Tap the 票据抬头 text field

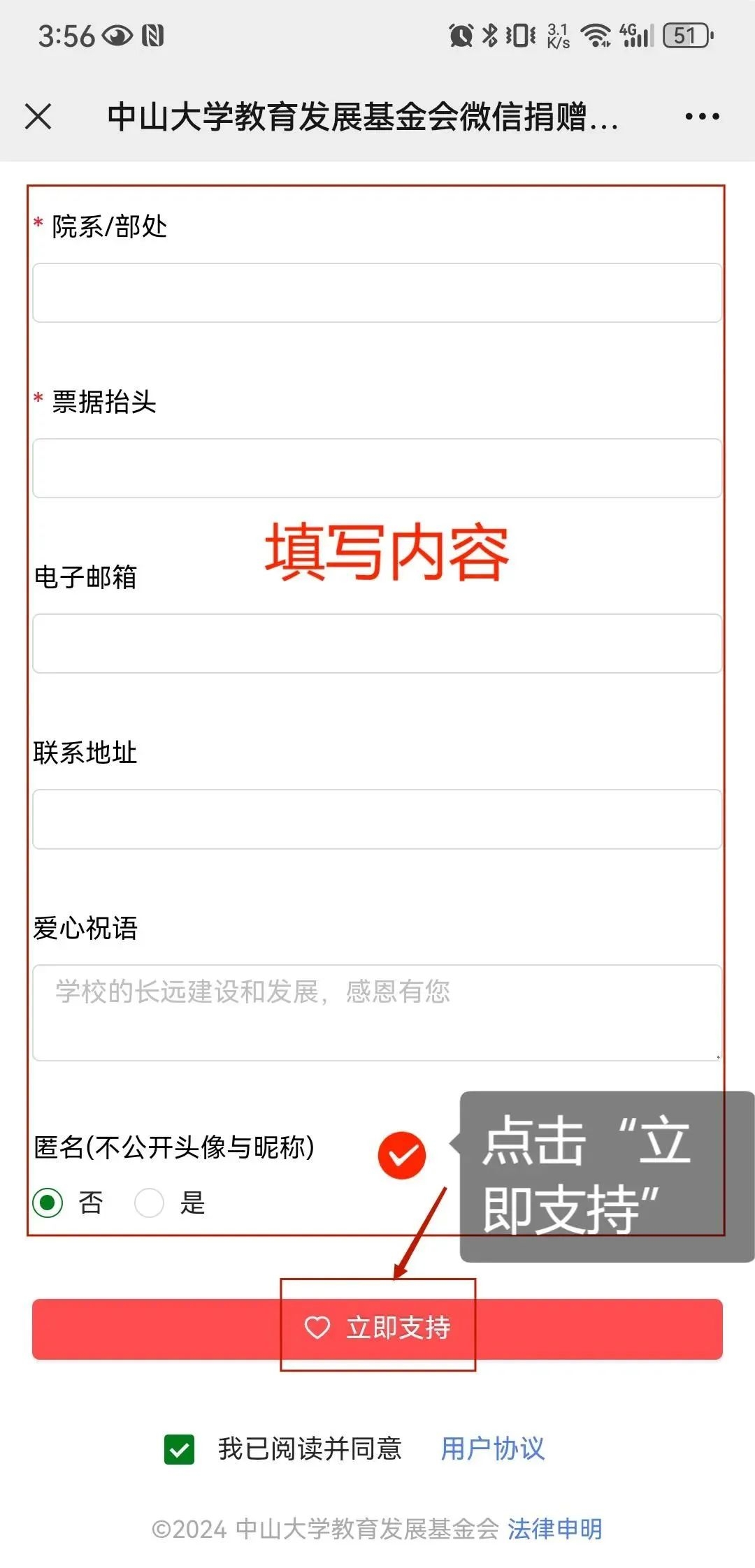click(x=377, y=468)
